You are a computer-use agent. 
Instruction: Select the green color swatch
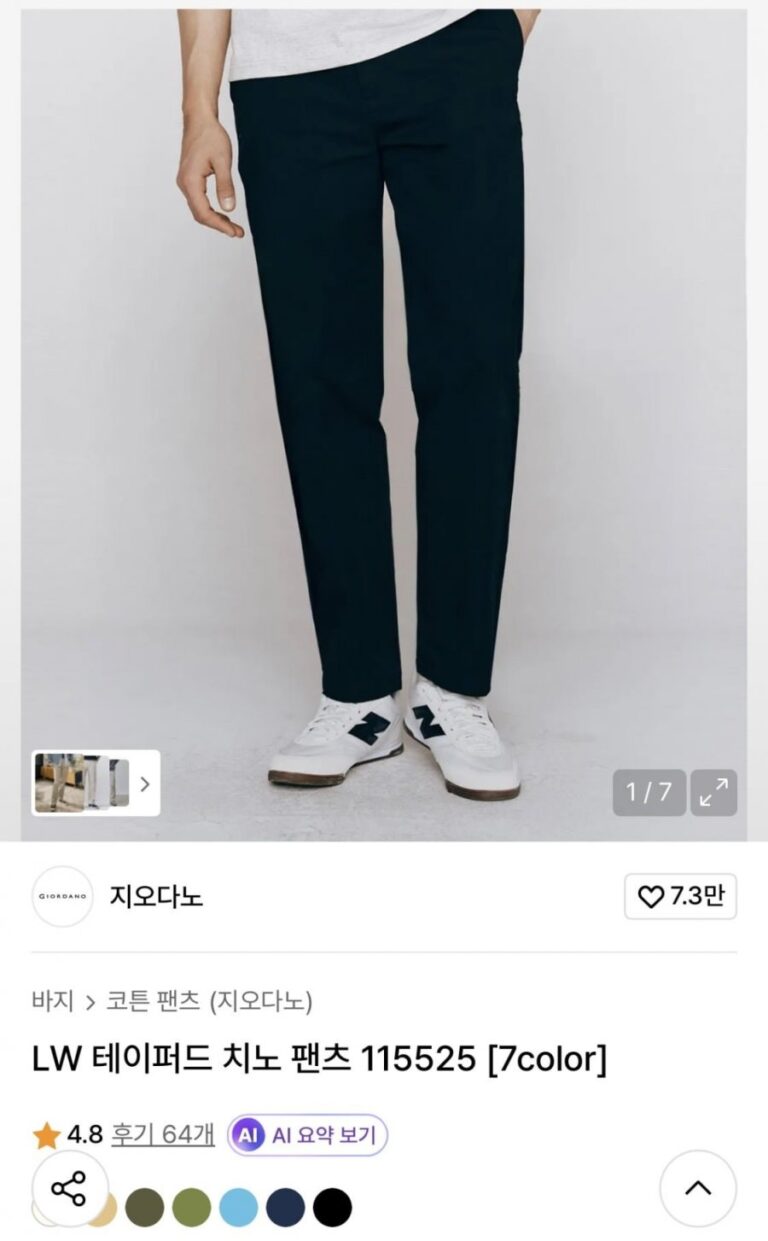click(x=191, y=1207)
